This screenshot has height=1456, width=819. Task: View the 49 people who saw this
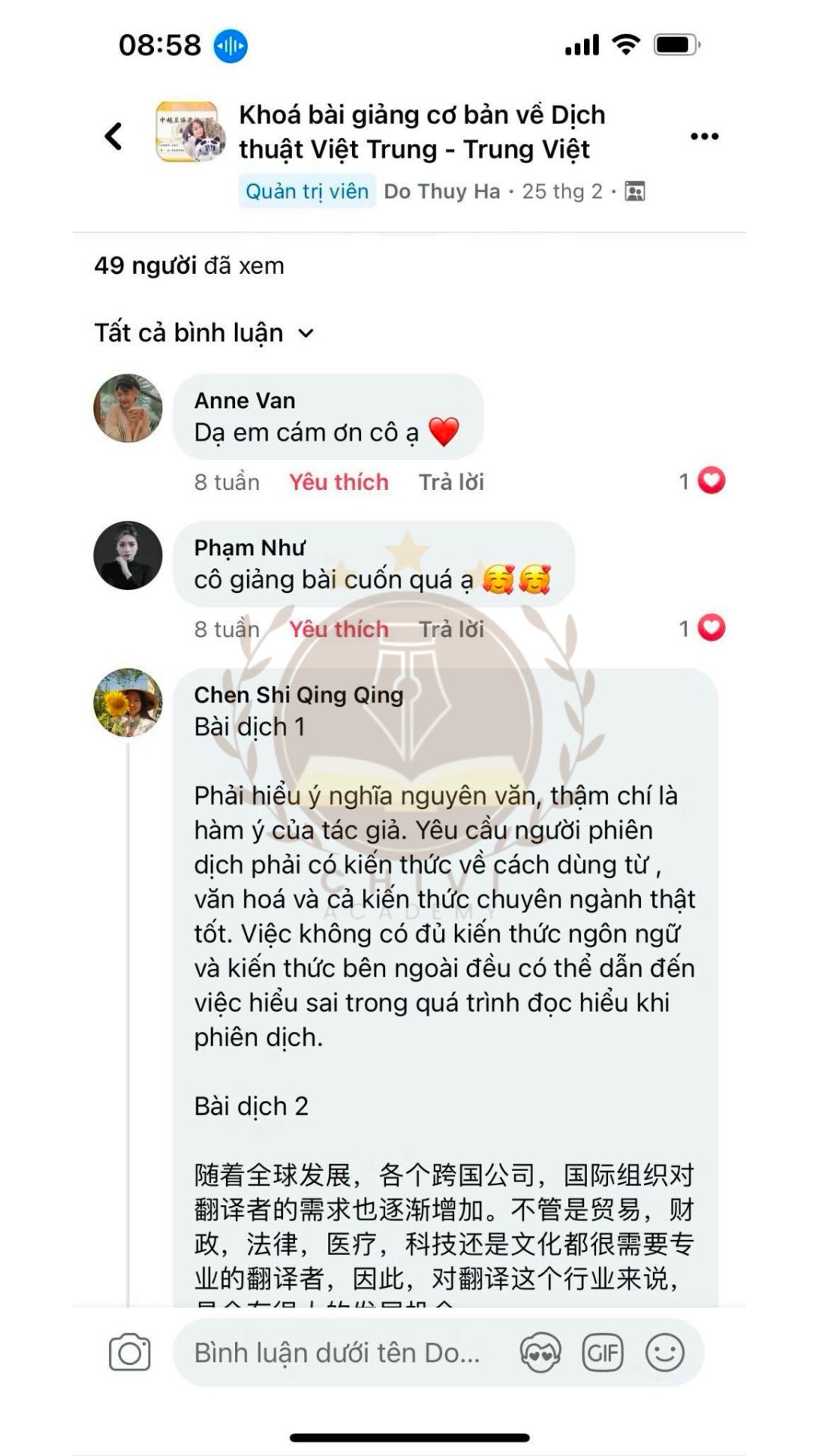click(x=189, y=265)
